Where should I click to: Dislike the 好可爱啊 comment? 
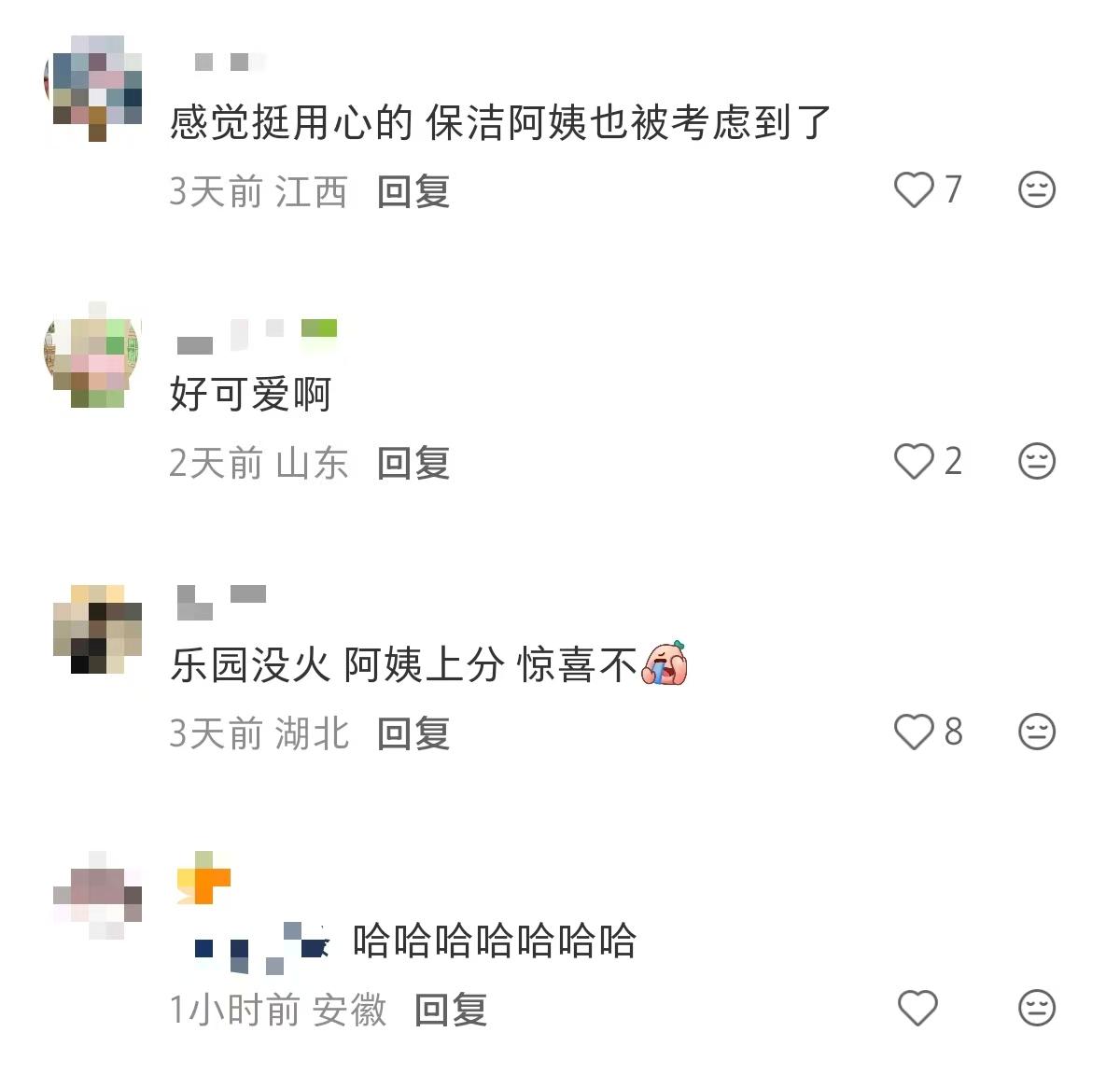pos(1036,462)
